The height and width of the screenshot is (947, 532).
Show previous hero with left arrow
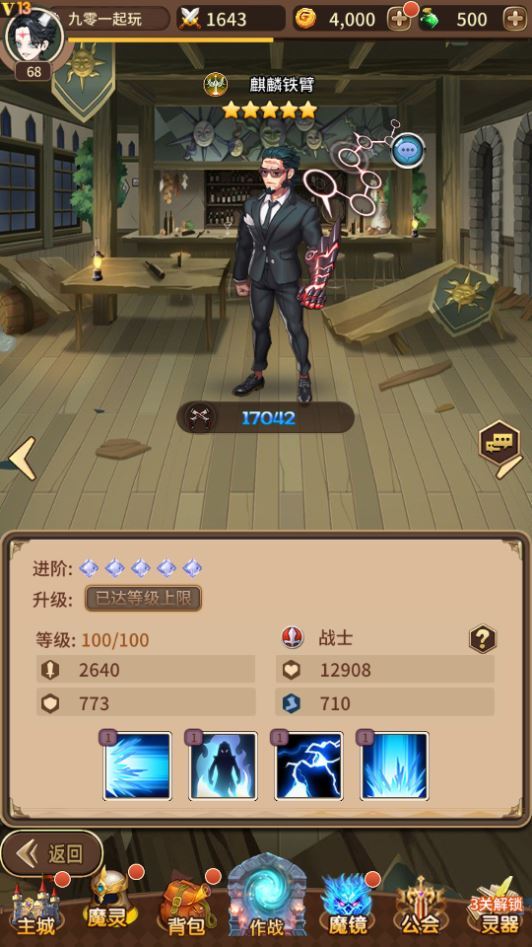(23, 459)
